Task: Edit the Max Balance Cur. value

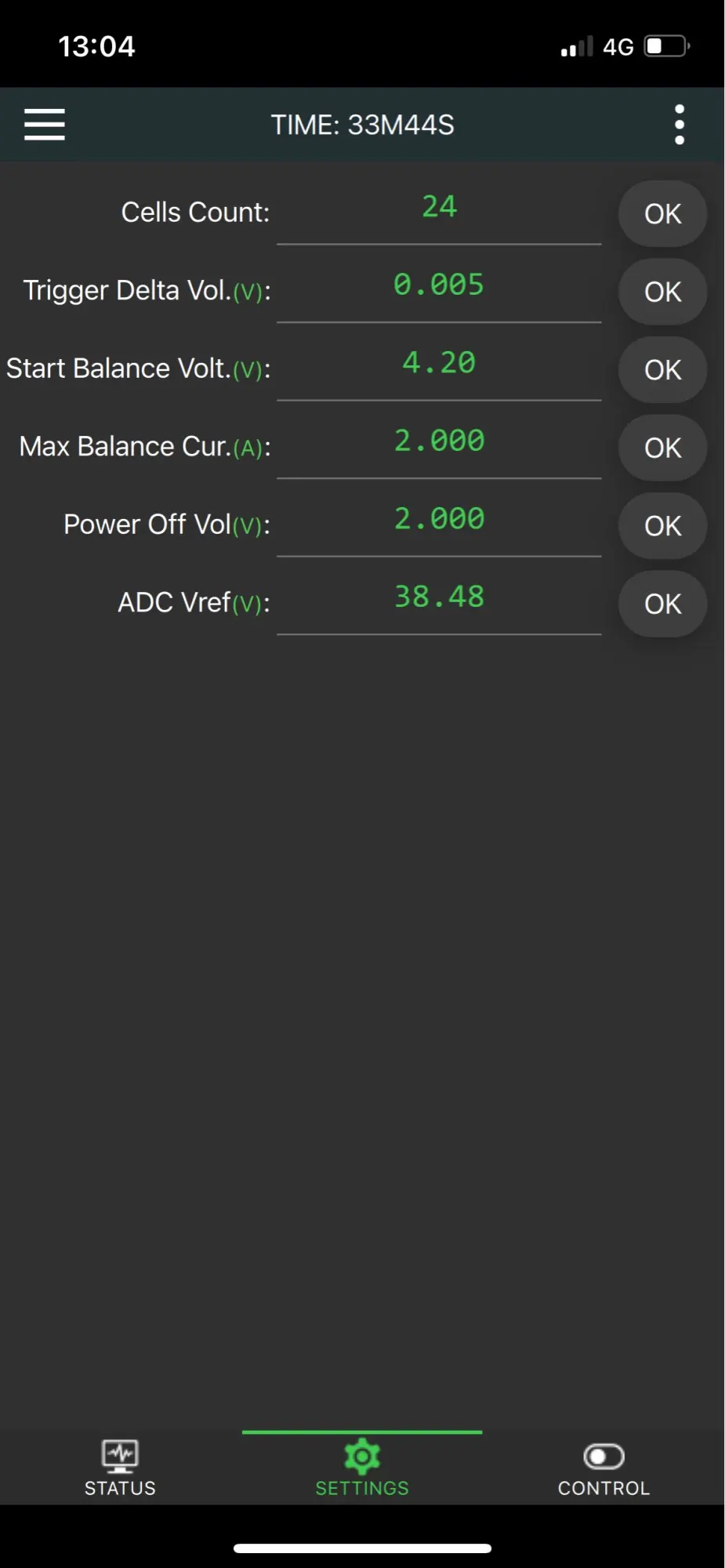Action: (439, 441)
